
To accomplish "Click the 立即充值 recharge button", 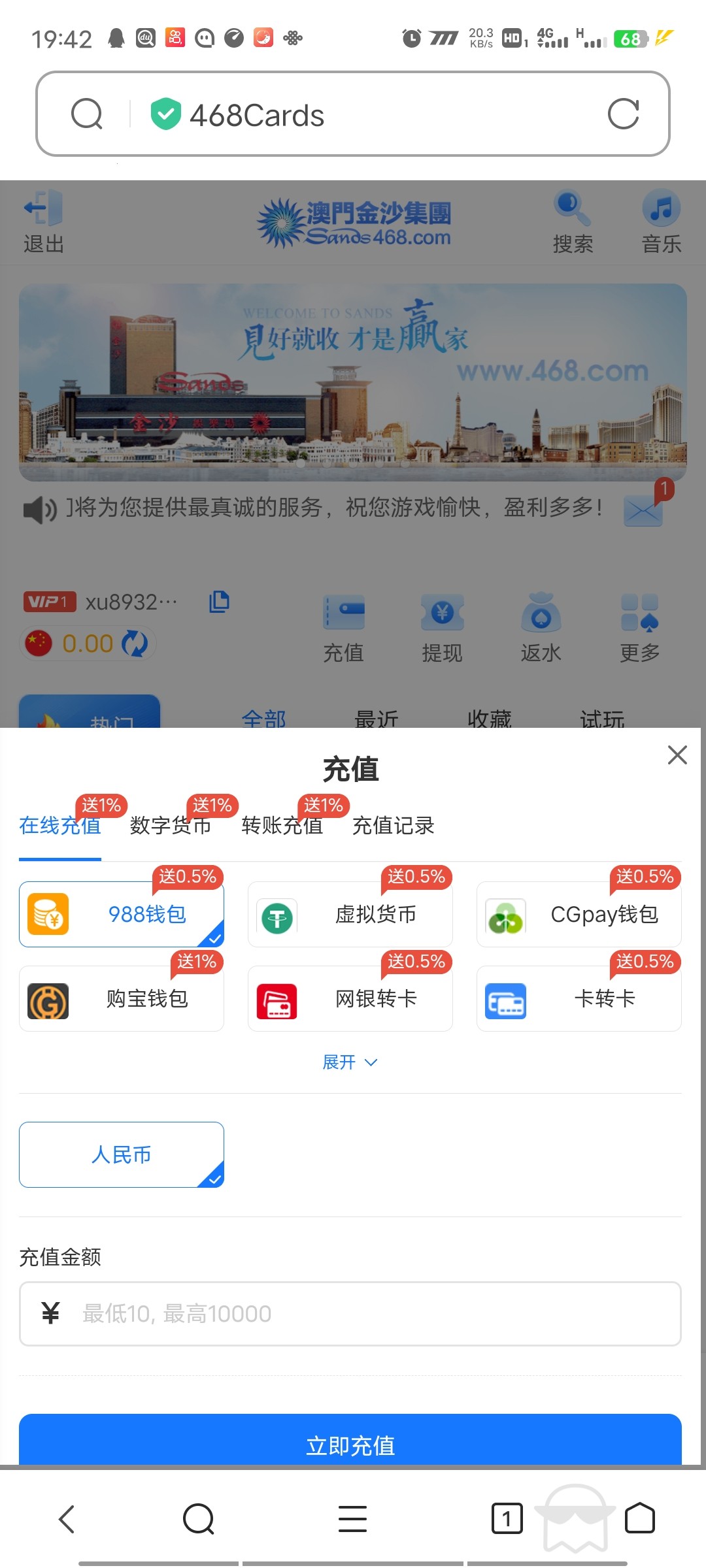I will point(352,1446).
